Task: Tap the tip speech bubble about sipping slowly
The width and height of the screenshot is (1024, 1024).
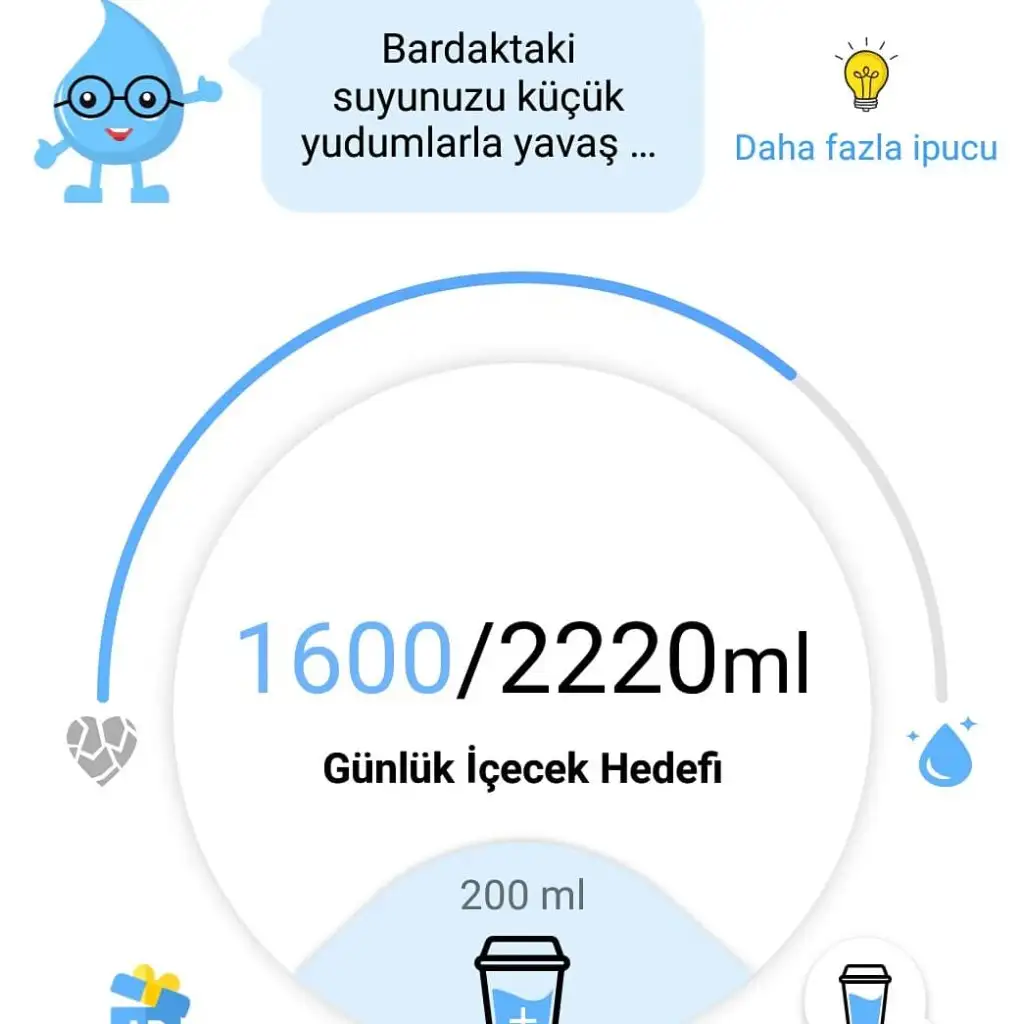Action: (482, 102)
